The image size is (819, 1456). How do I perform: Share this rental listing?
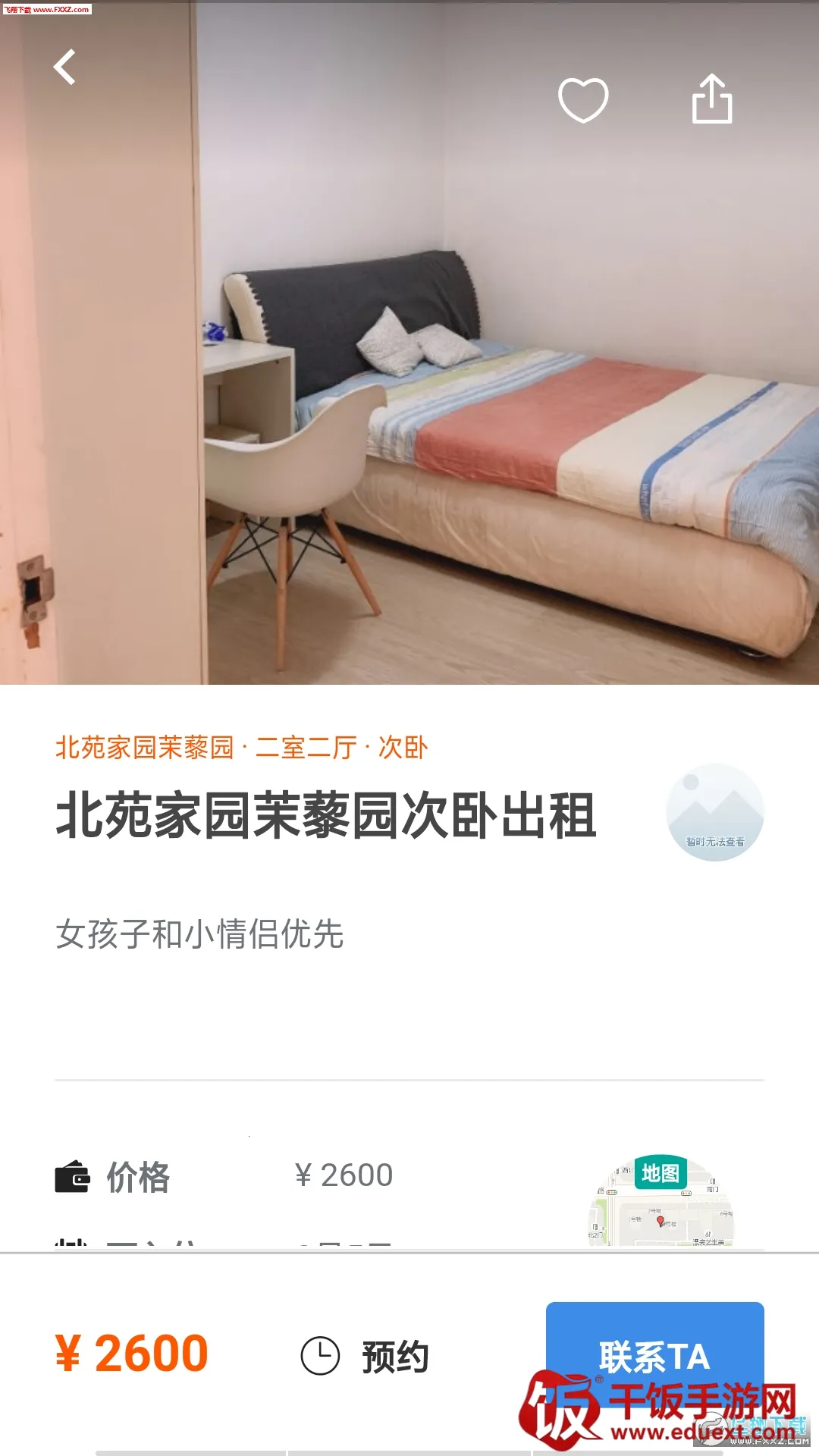pos(712,99)
